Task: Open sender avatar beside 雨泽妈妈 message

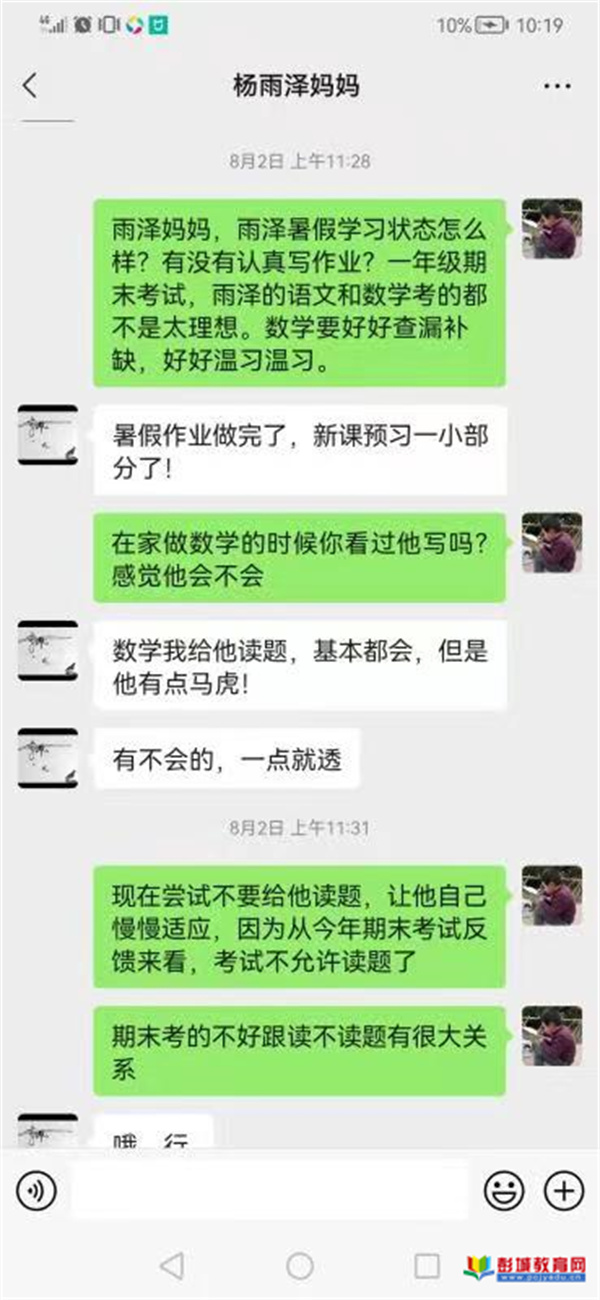Action: coord(551,228)
